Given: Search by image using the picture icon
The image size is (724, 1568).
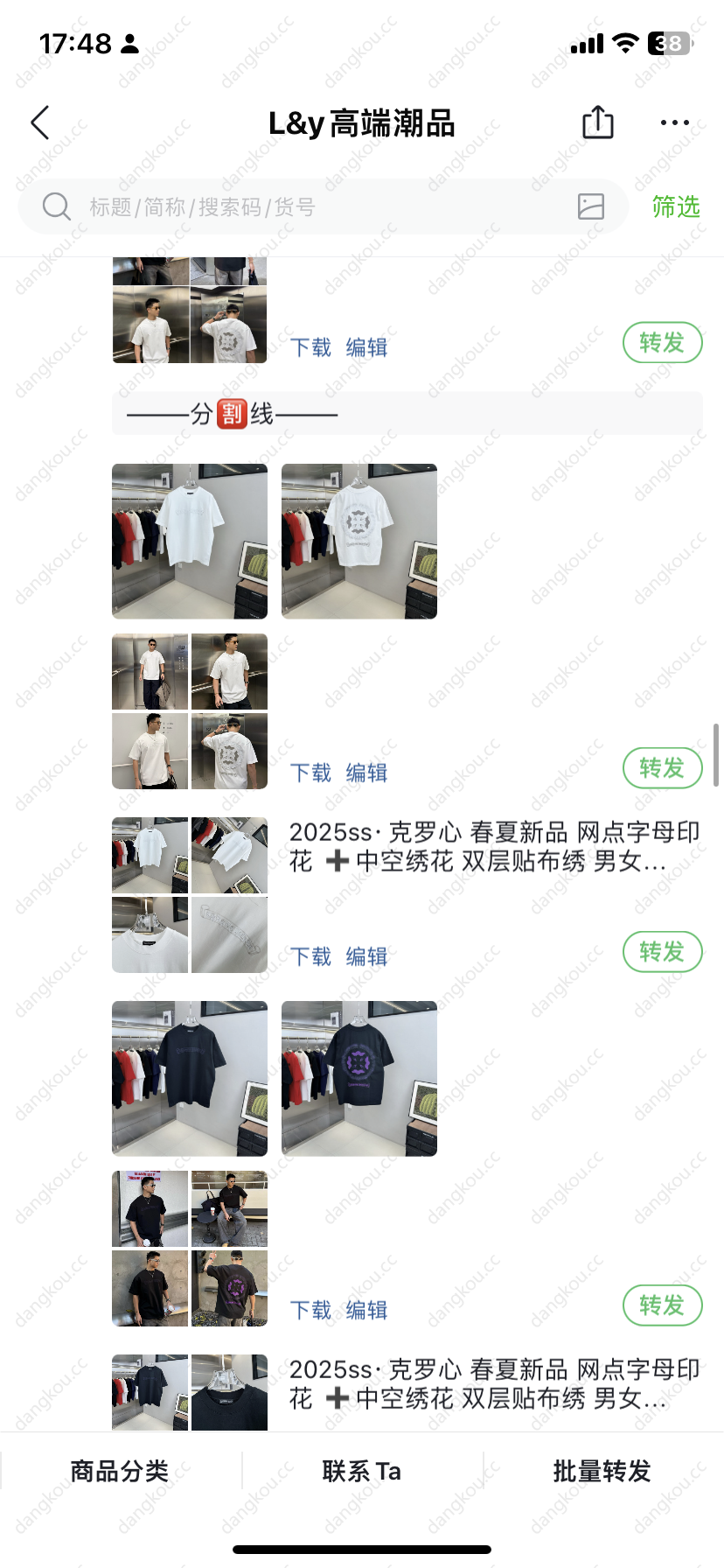Looking at the screenshot, I should 591,206.
